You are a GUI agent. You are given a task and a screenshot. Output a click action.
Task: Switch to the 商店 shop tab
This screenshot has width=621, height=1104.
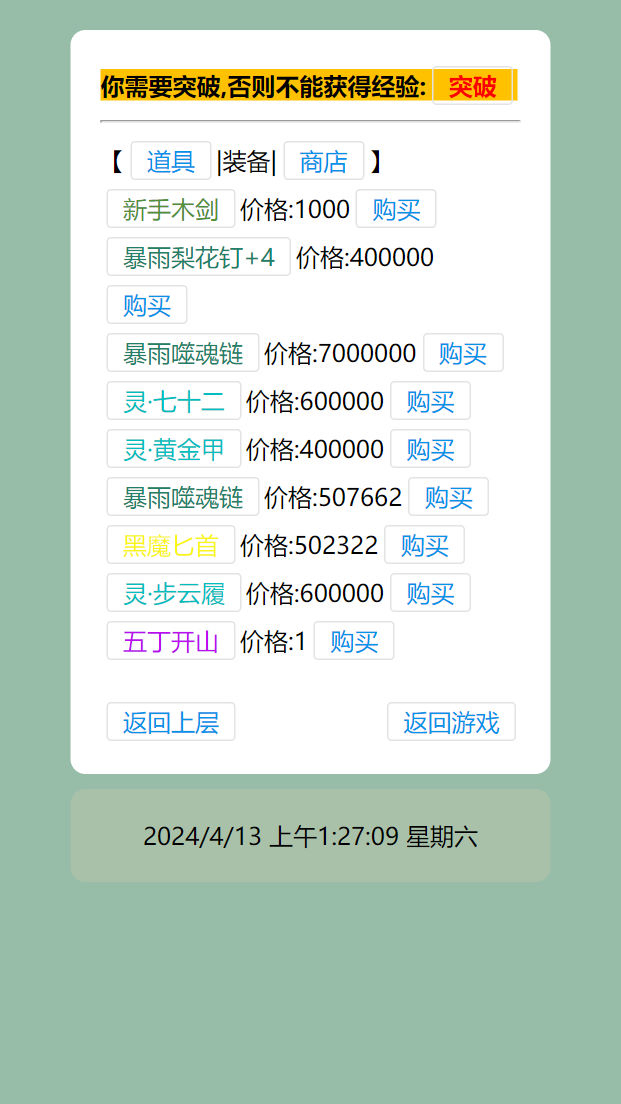click(x=324, y=161)
